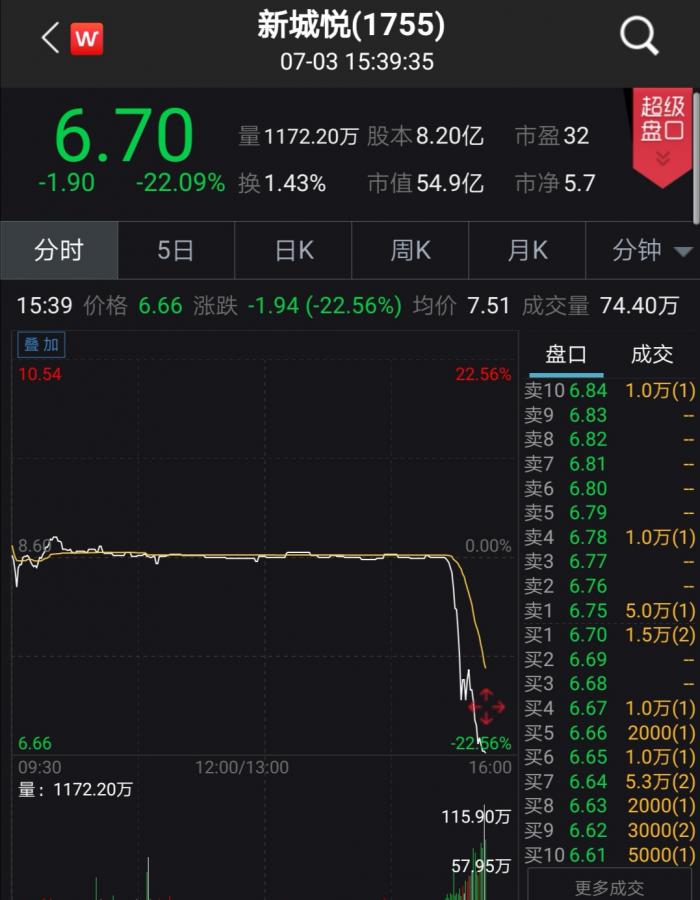700x900 pixels.
Task: Select the 周K chart tab
Action: 410,250
